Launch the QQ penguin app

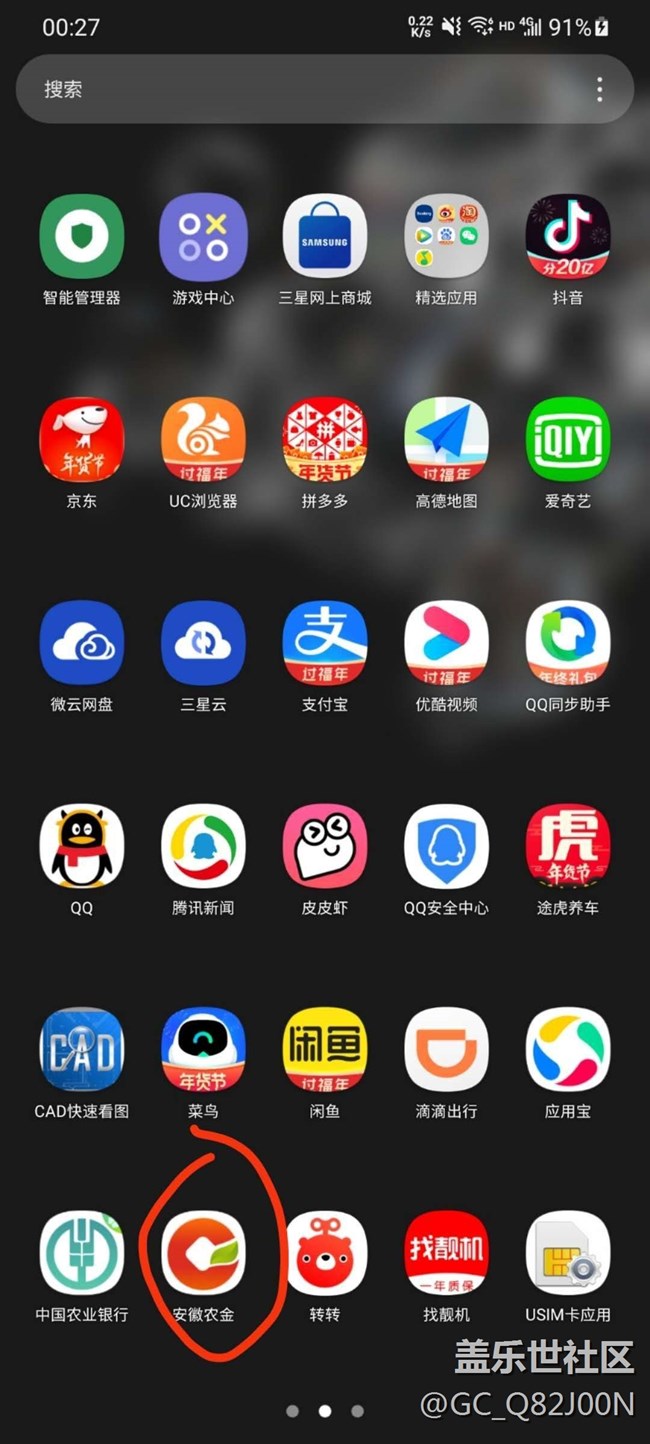82,846
